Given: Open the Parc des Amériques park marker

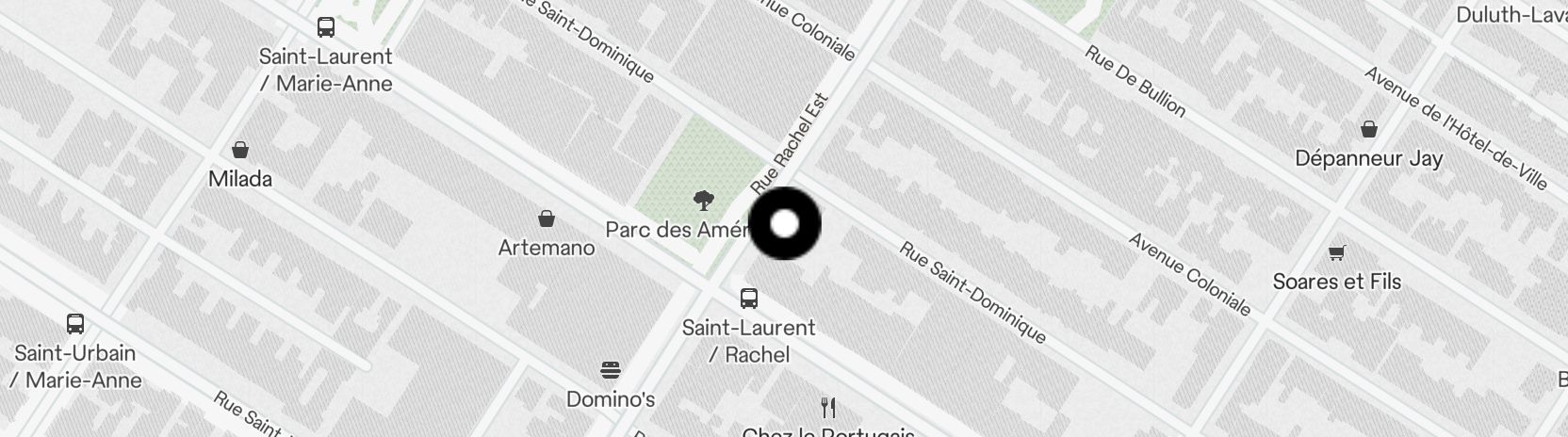Looking at the screenshot, I should pos(702,200).
